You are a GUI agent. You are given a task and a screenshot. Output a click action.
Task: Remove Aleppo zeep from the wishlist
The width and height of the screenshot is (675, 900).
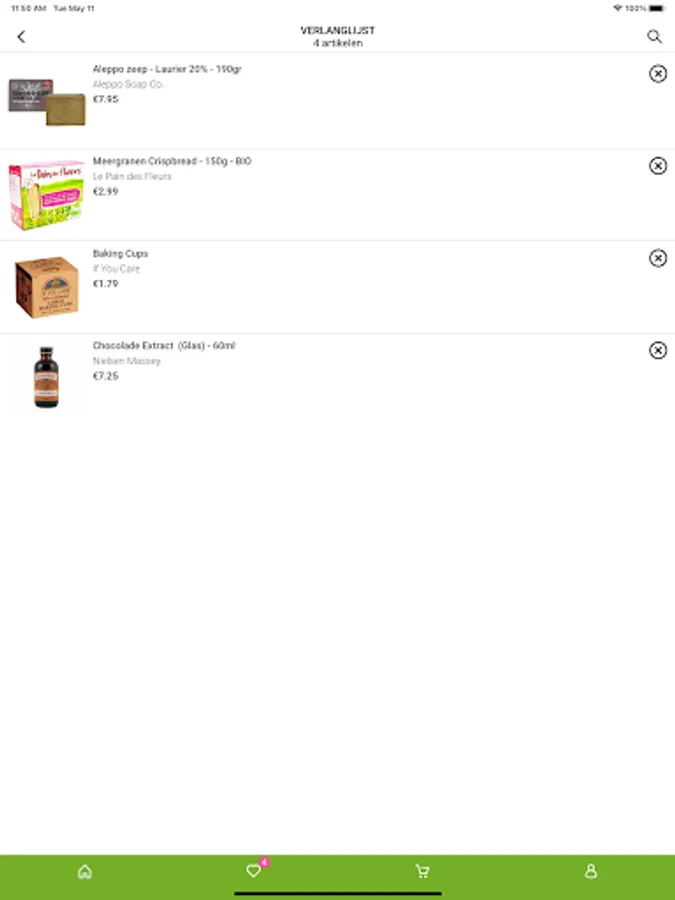coord(658,73)
